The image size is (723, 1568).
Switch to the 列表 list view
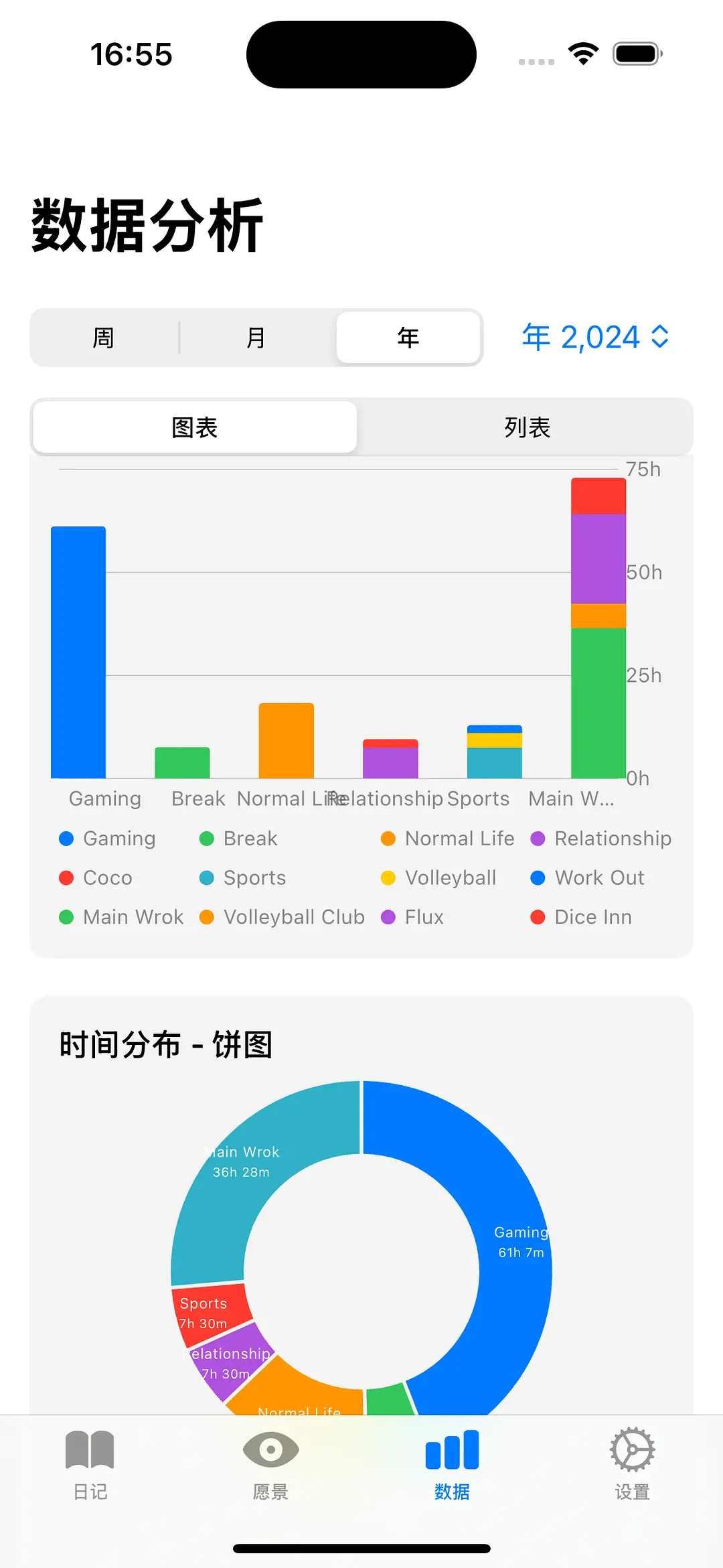pyautogui.click(x=527, y=427)
